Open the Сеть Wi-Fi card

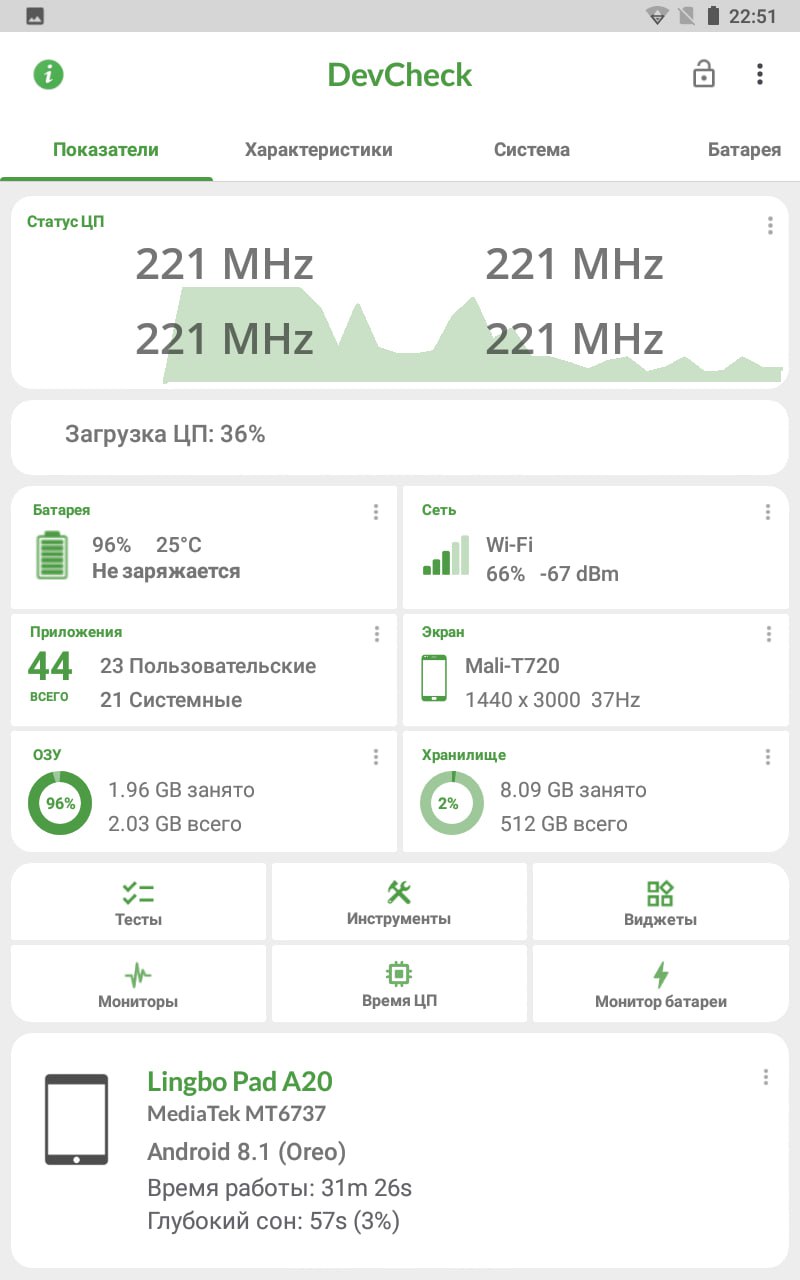click(596, 547)
